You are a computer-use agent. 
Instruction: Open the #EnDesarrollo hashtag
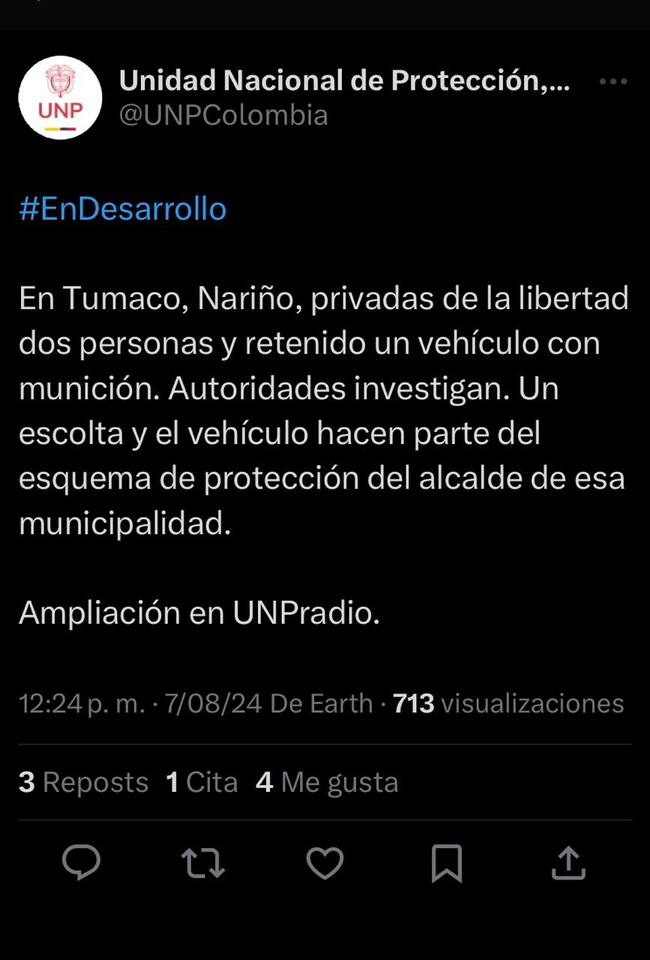(x=122, y=209)
